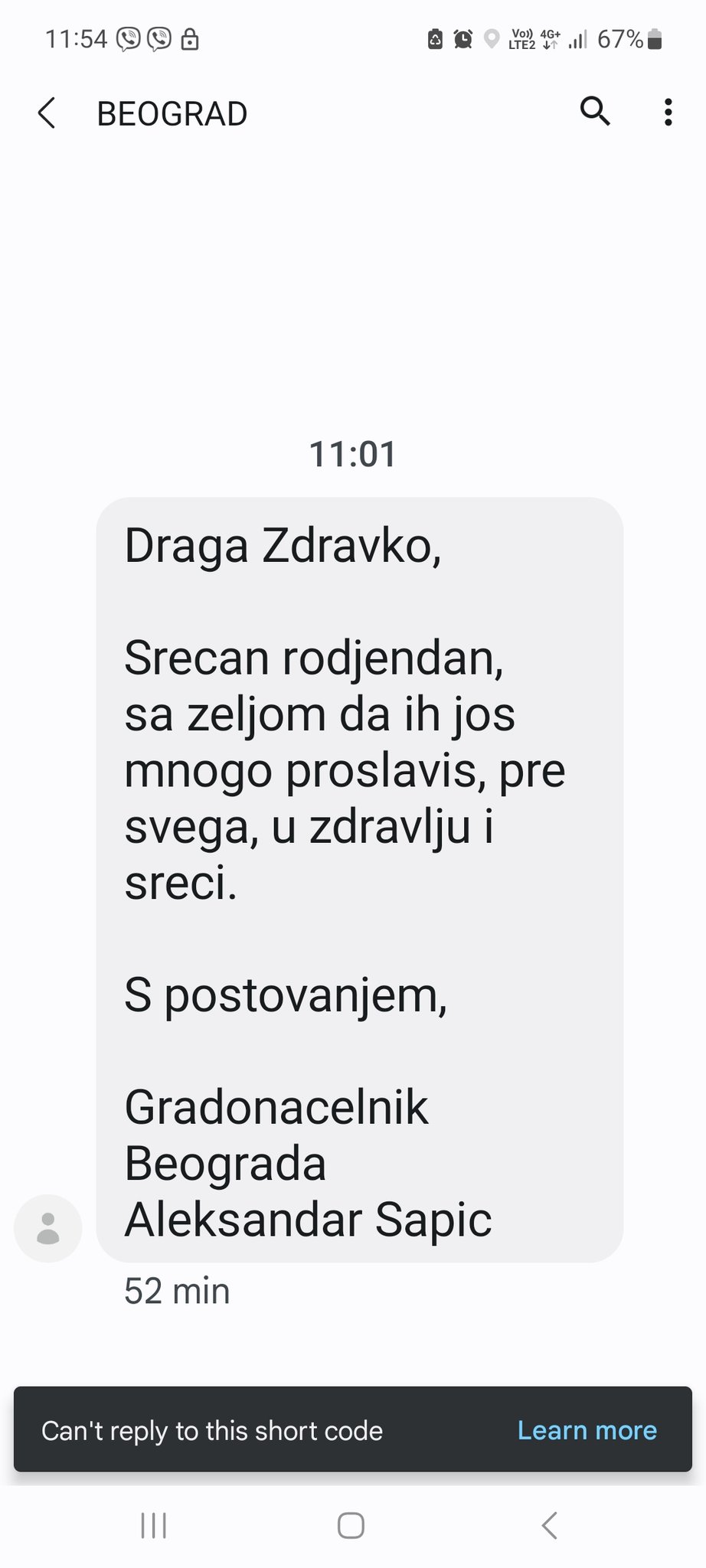Viewport: 706px width, 1568px height.
Task: Go back from the BEOGRAD conversation
Action: 47,113
